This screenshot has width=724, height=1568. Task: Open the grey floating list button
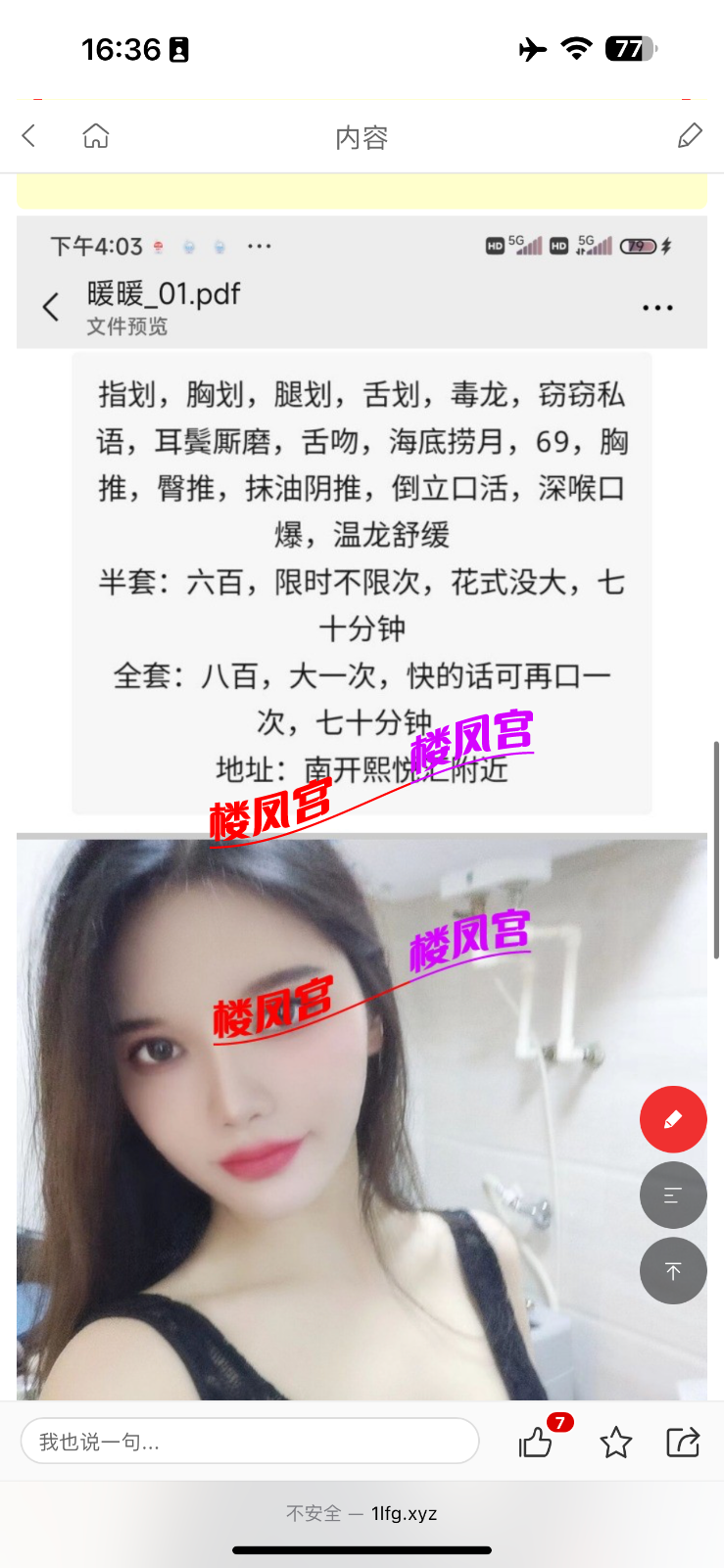tap(673, 1195)
